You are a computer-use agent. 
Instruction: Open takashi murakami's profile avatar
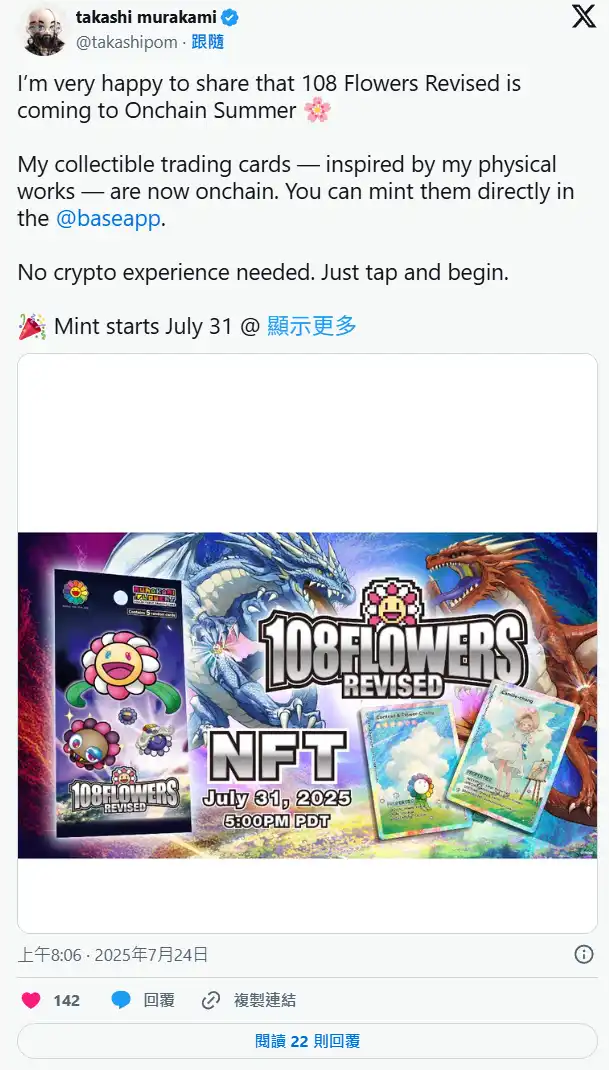click(41, 30)
